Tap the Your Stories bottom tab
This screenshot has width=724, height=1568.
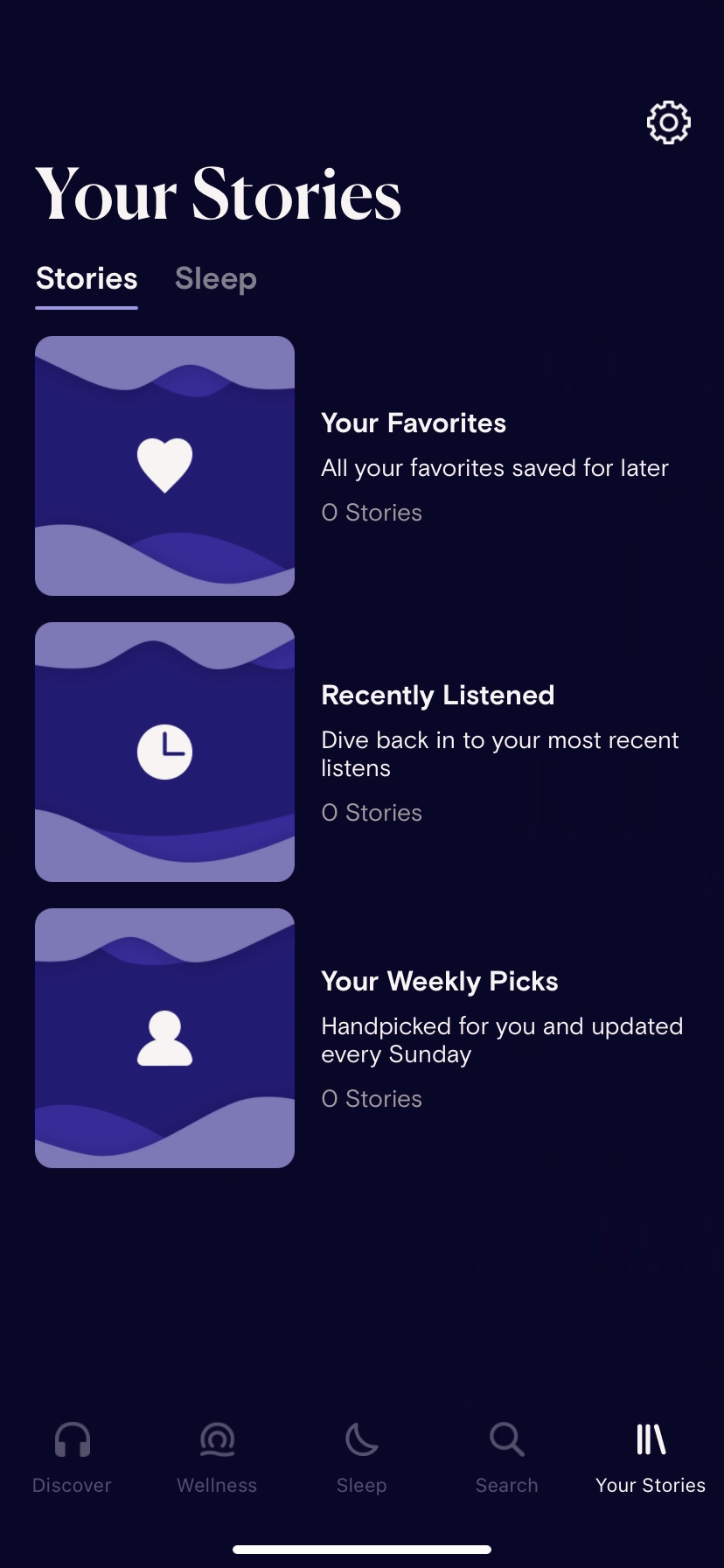tap(651, 1456)
